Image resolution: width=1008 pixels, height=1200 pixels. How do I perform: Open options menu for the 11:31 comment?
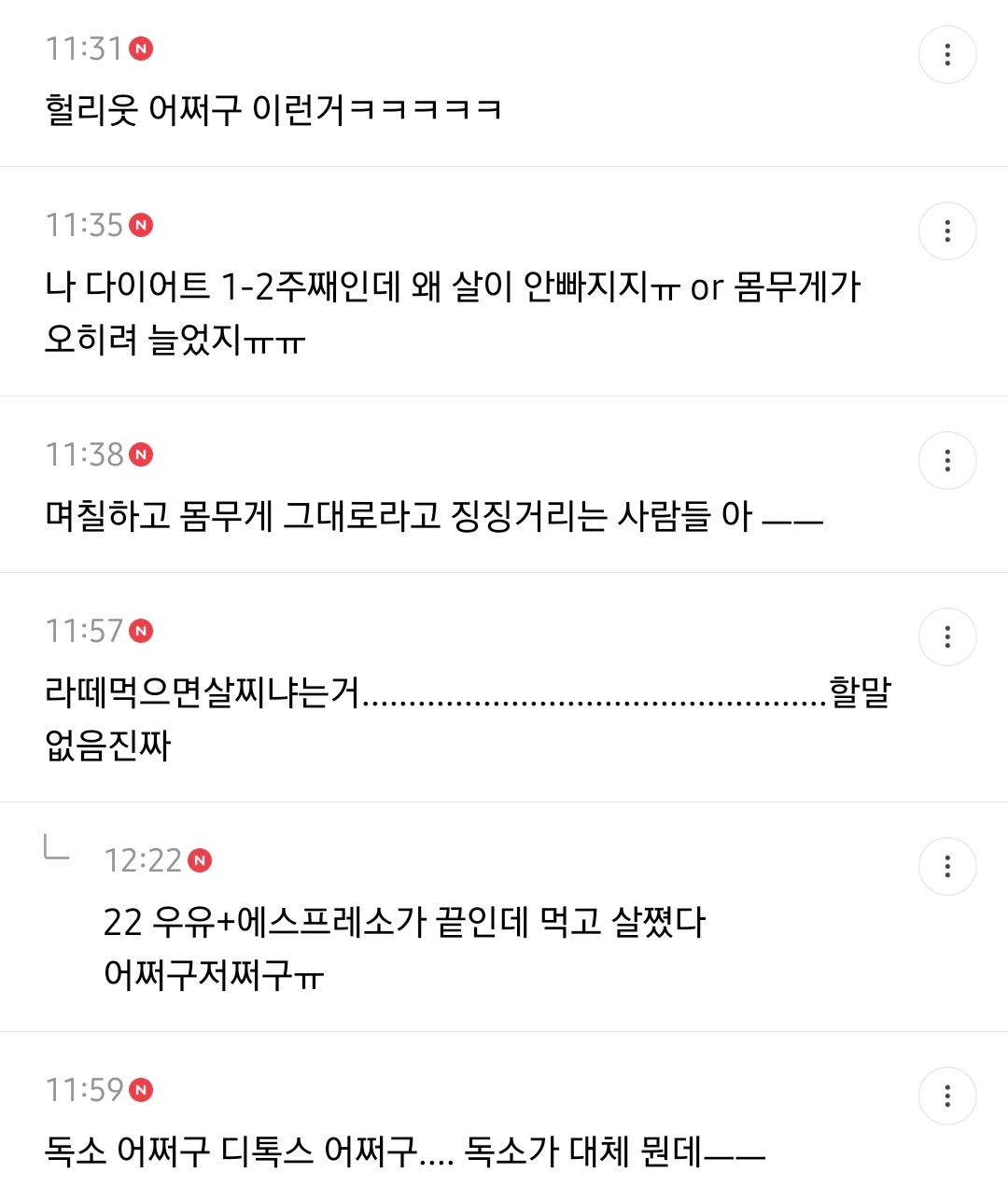point(947,55)
